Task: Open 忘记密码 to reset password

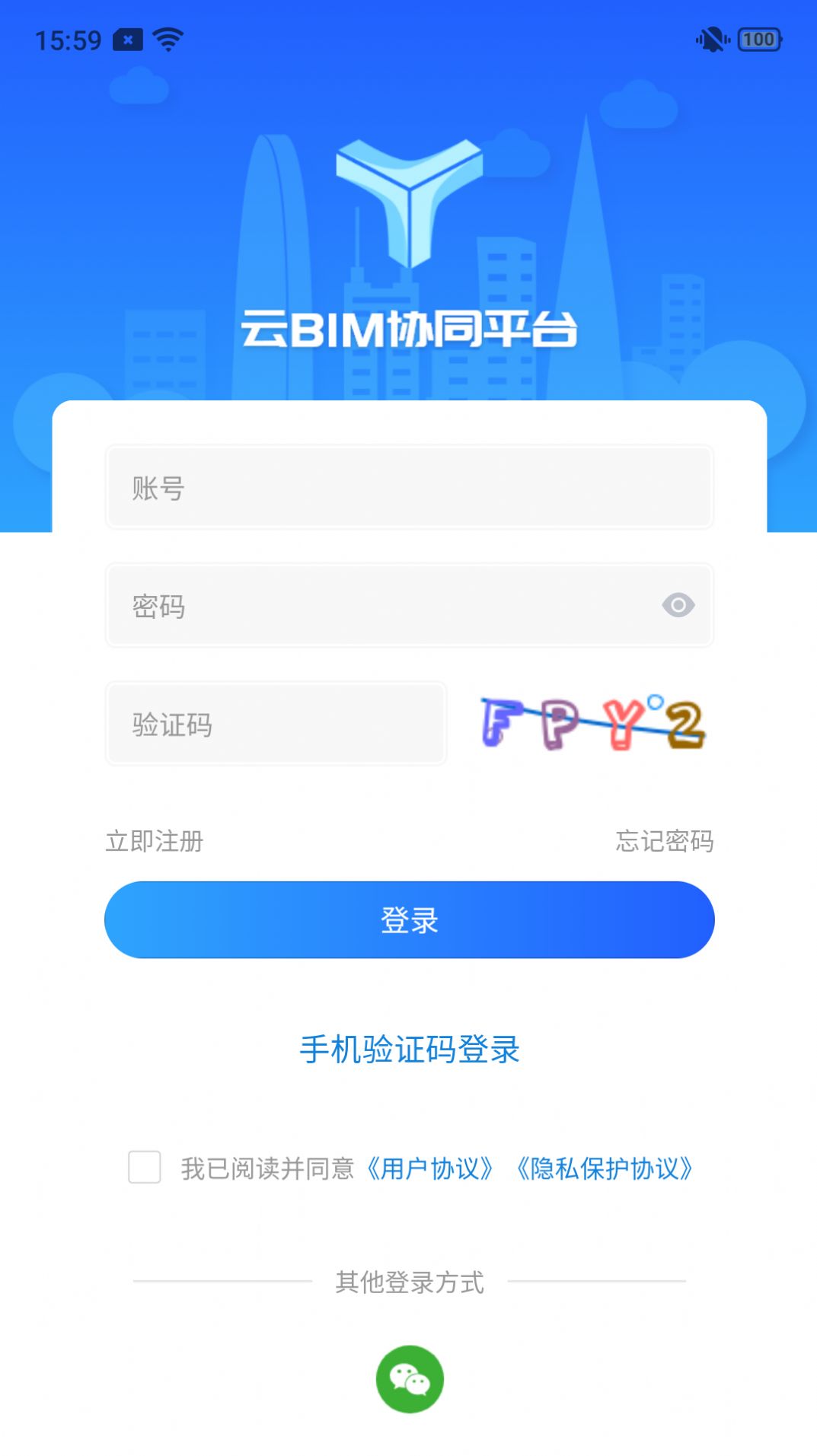Action: point(664,841)
